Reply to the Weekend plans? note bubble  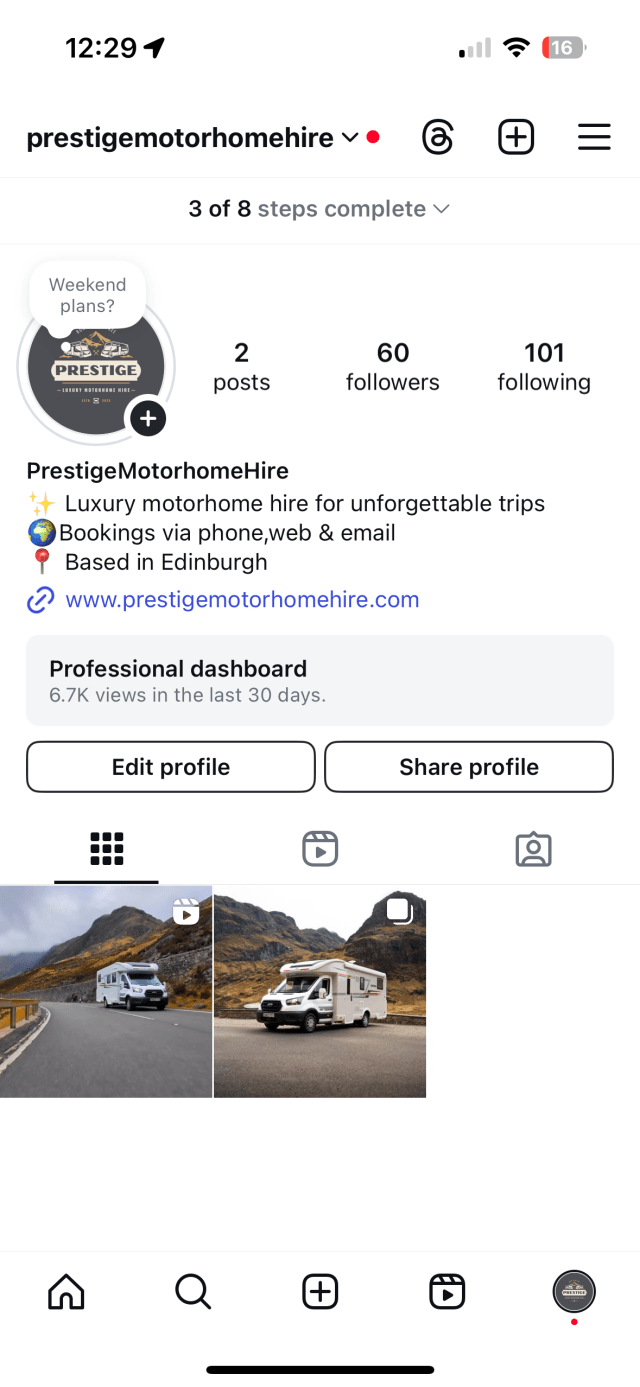[88, 295]
